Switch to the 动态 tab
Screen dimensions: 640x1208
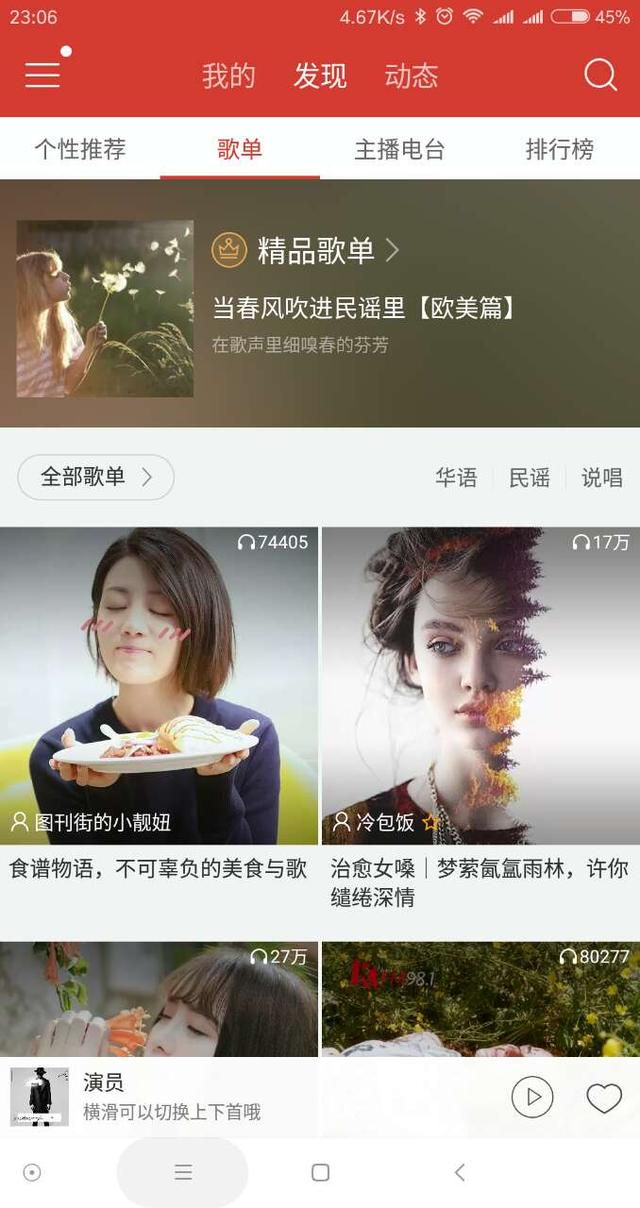pyautogui.click(x=411, y=76)
